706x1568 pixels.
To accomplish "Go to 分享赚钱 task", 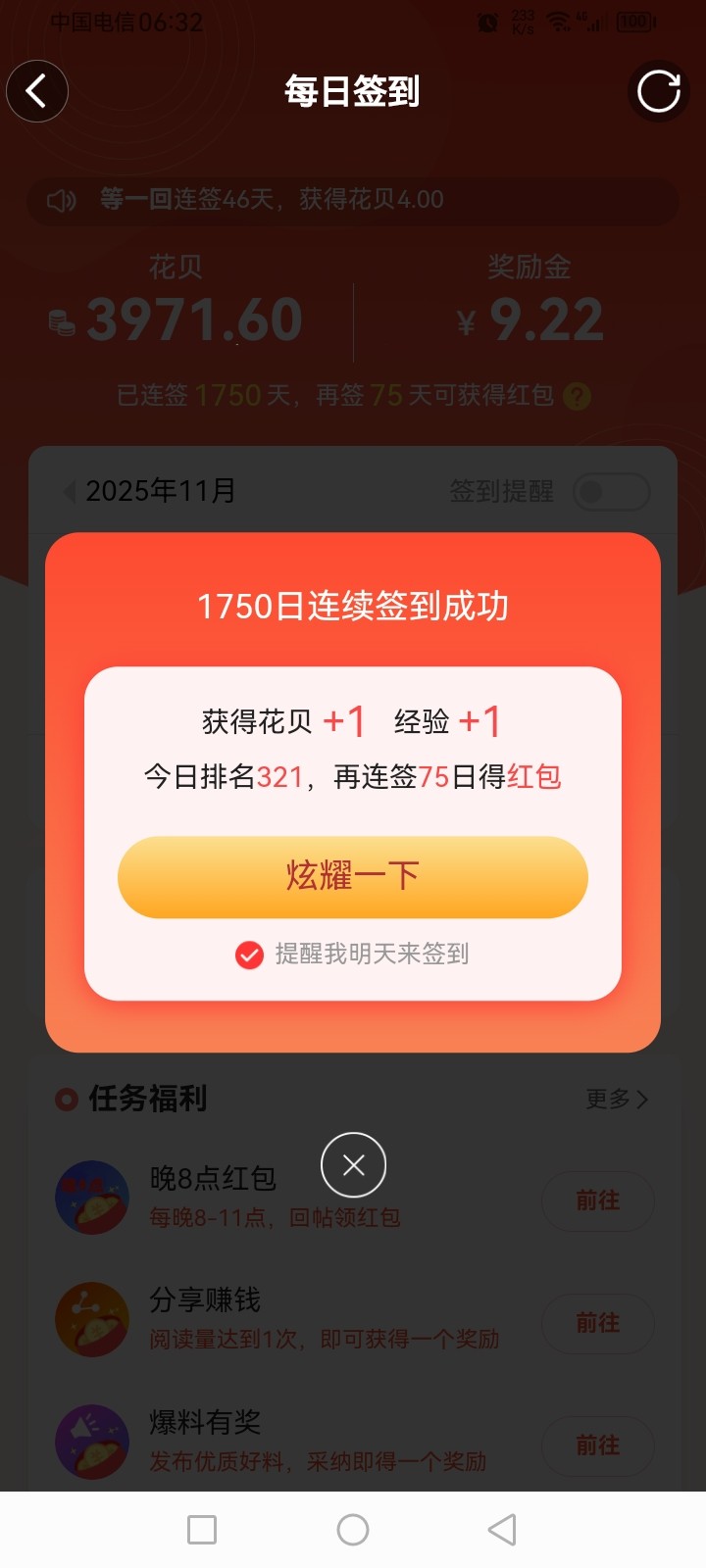I will click(x=597, y=1324).
